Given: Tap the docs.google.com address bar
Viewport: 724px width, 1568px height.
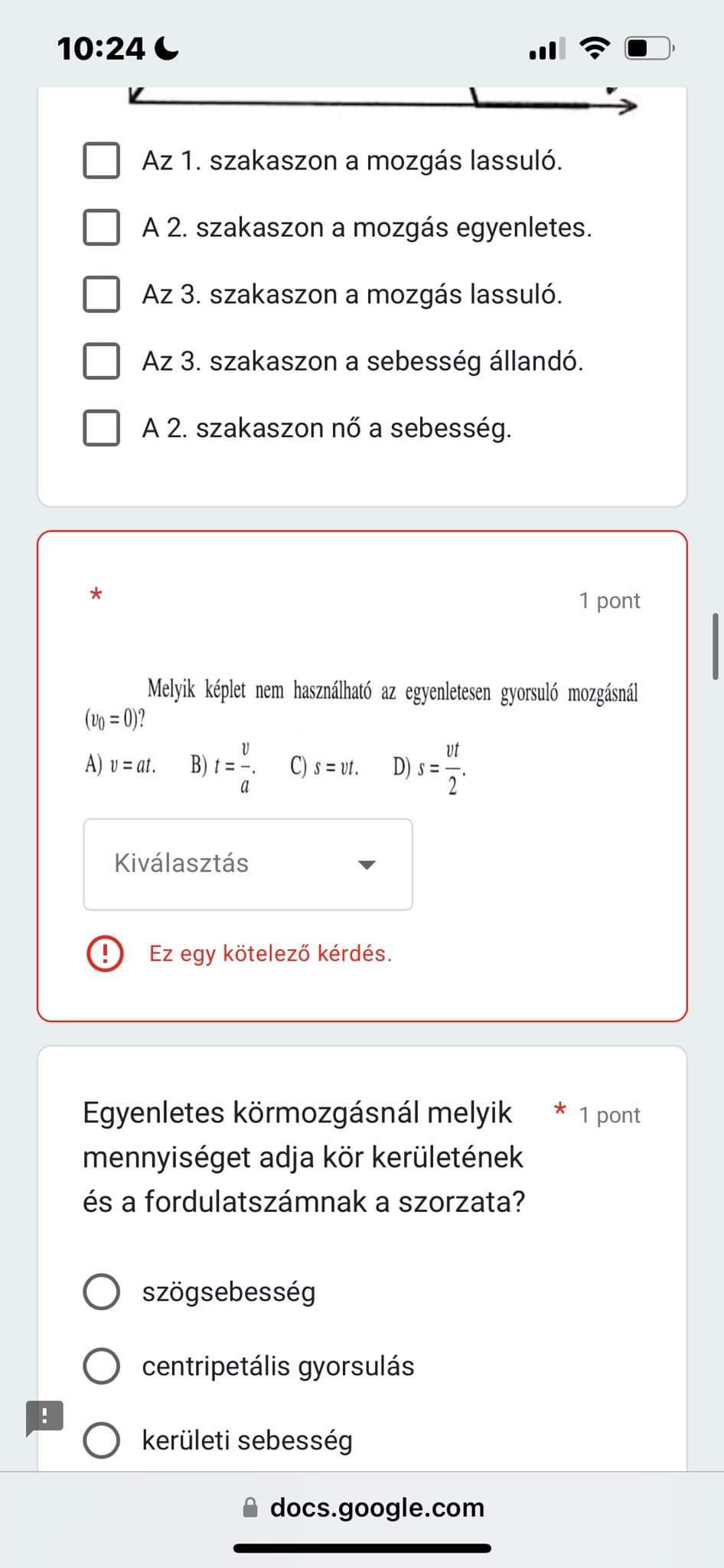Looking at the screenshot, I should (x=363, y=1508).
